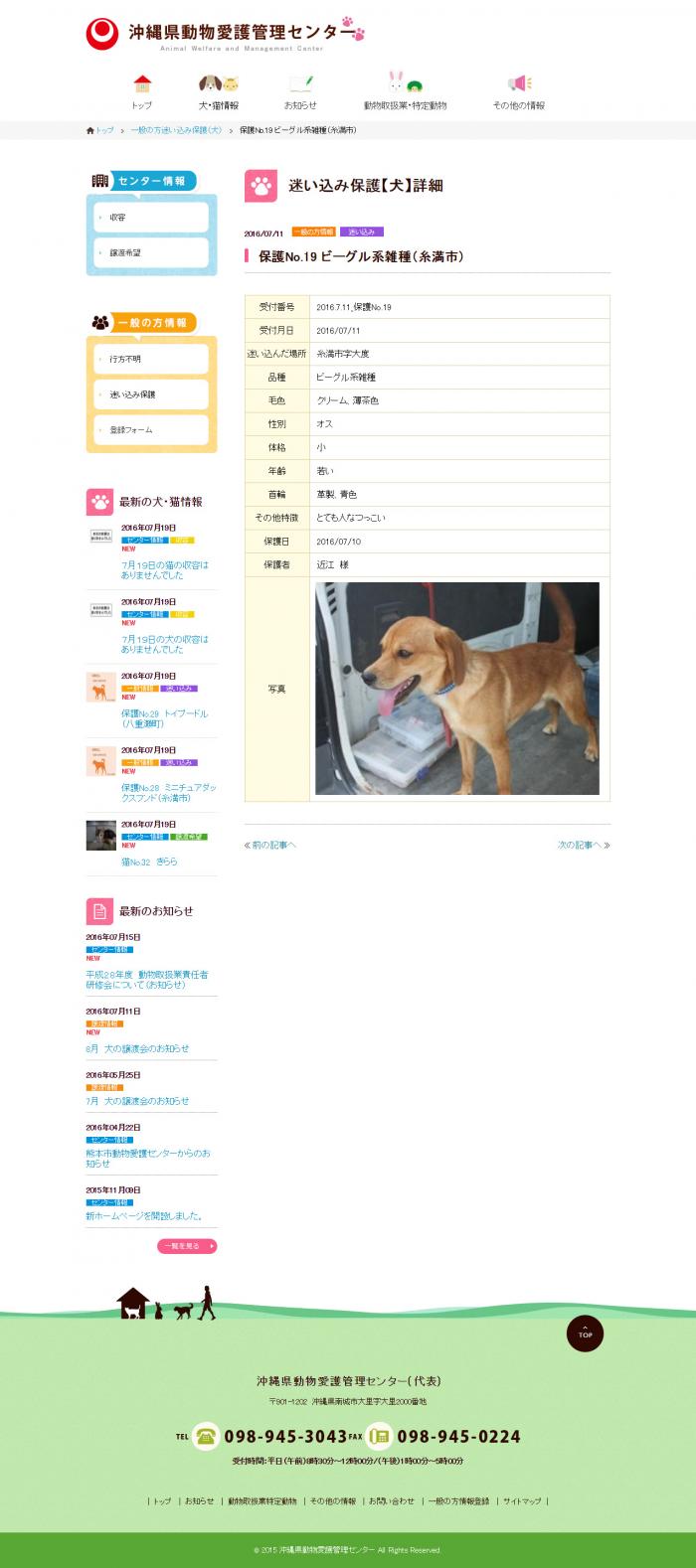The height and width of the screenshot is (1568, 696).
Task: Go to 次の記事へ
Action: click(x=584, y=845)
